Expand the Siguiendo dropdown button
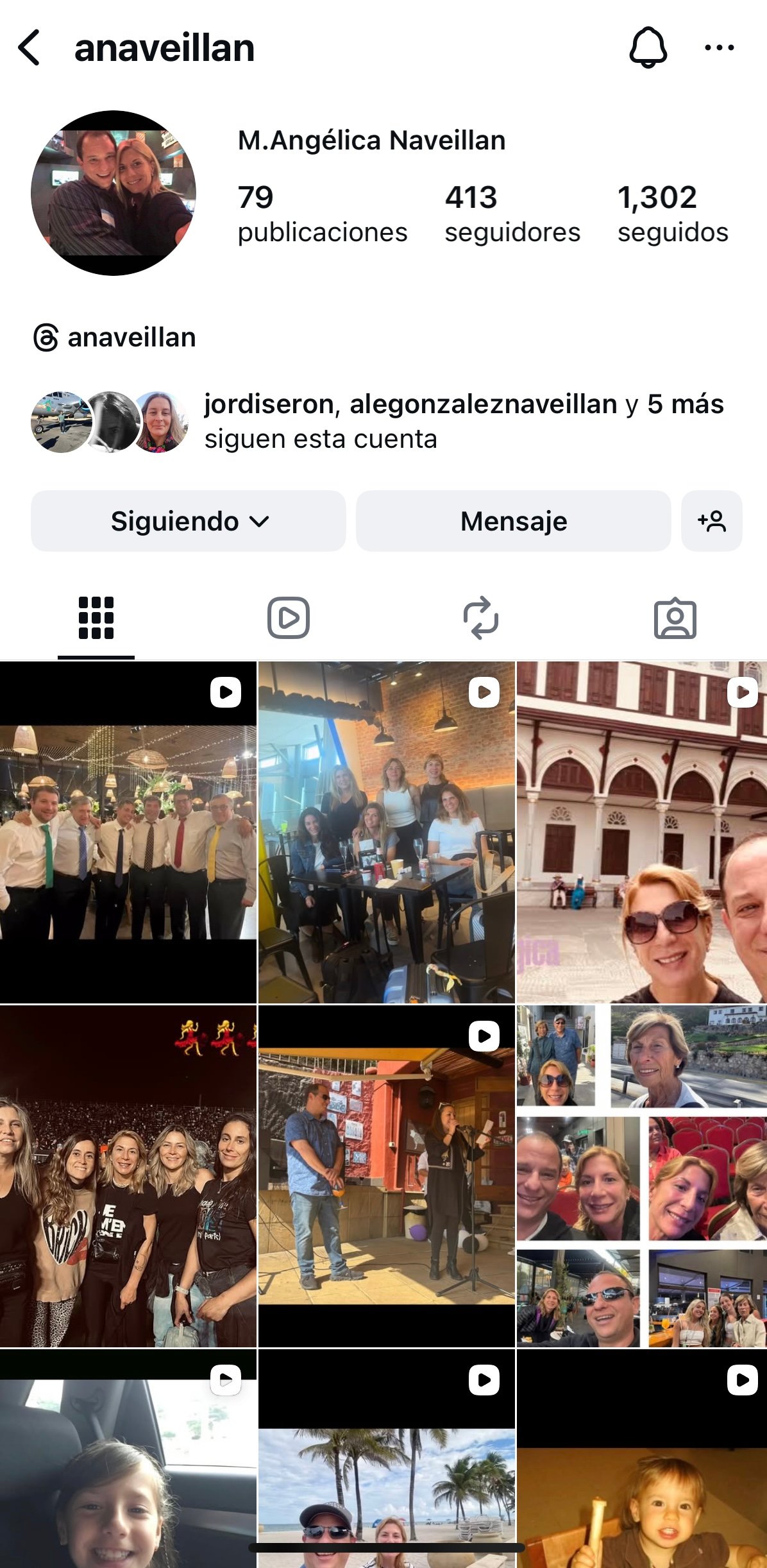The width and height of the screenshot is (767, 1568). click(x=189, y=521)
